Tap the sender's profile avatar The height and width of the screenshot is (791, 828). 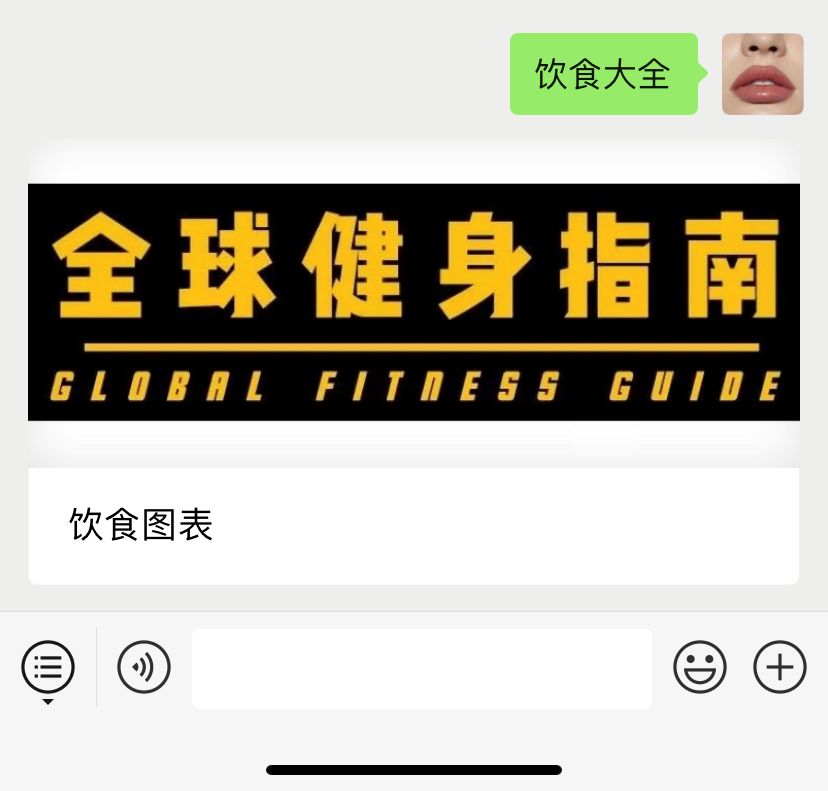[x=762, y=74]
